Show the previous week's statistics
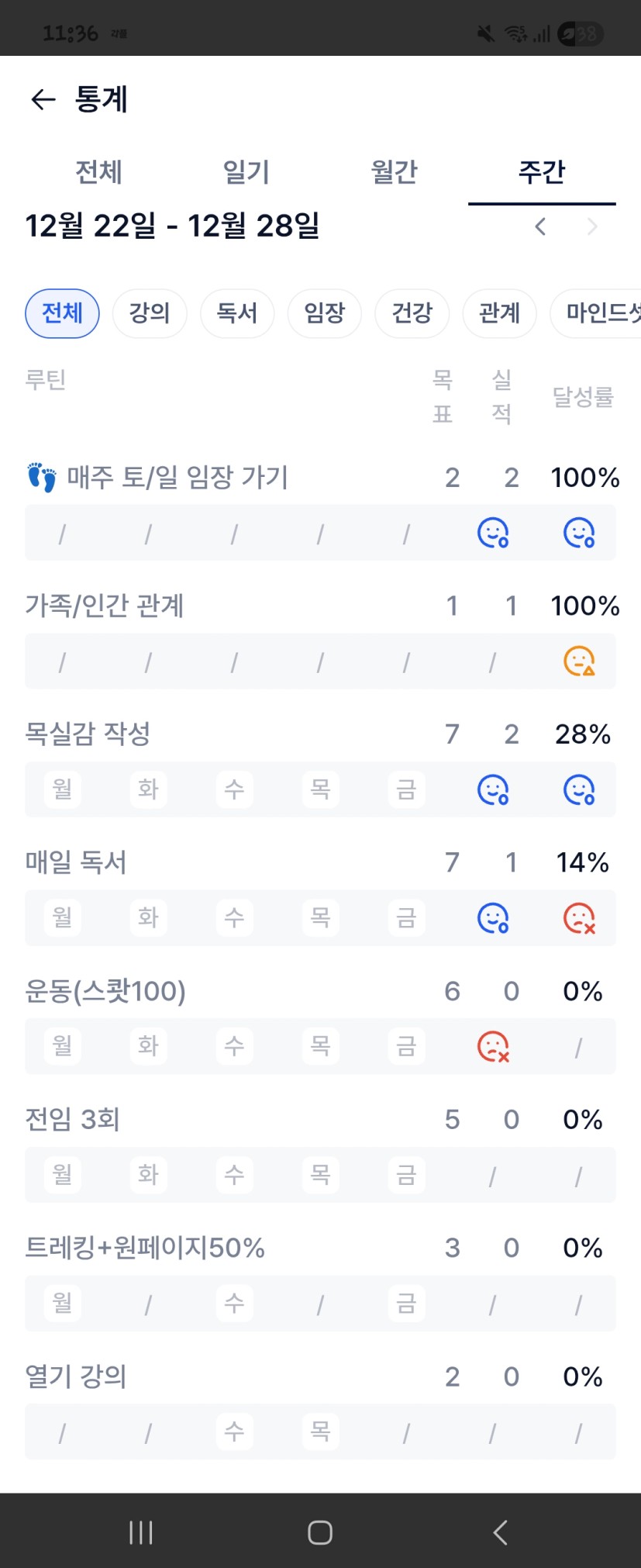 [540, 226]
